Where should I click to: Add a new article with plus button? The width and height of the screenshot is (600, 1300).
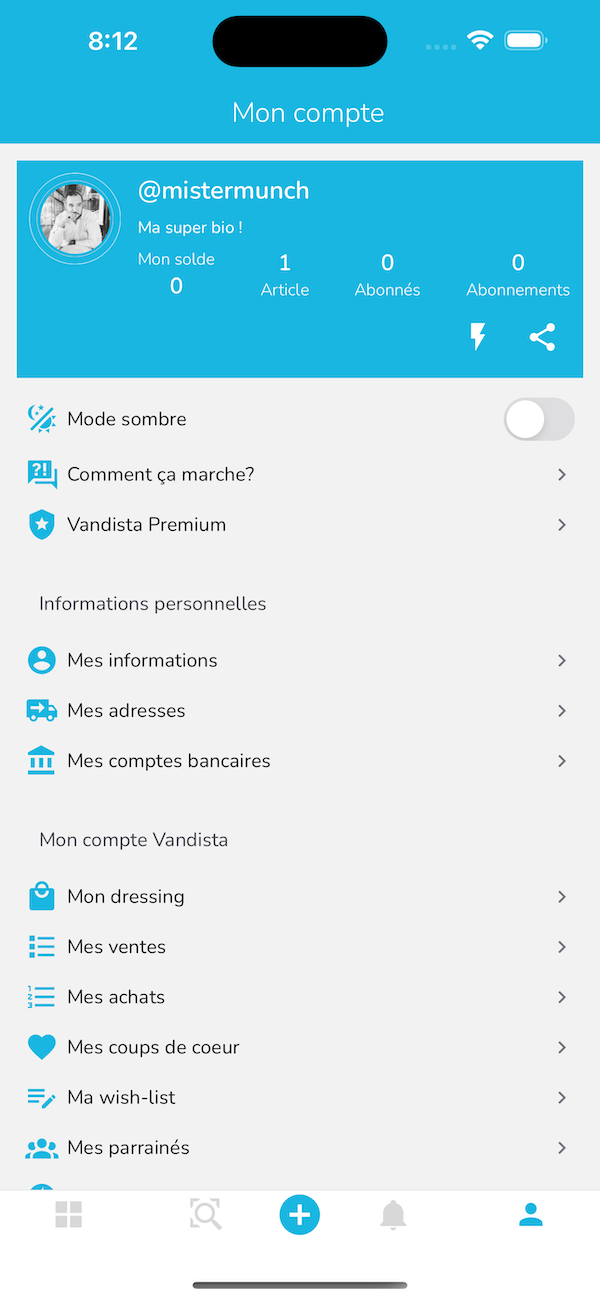point(299,1215)
